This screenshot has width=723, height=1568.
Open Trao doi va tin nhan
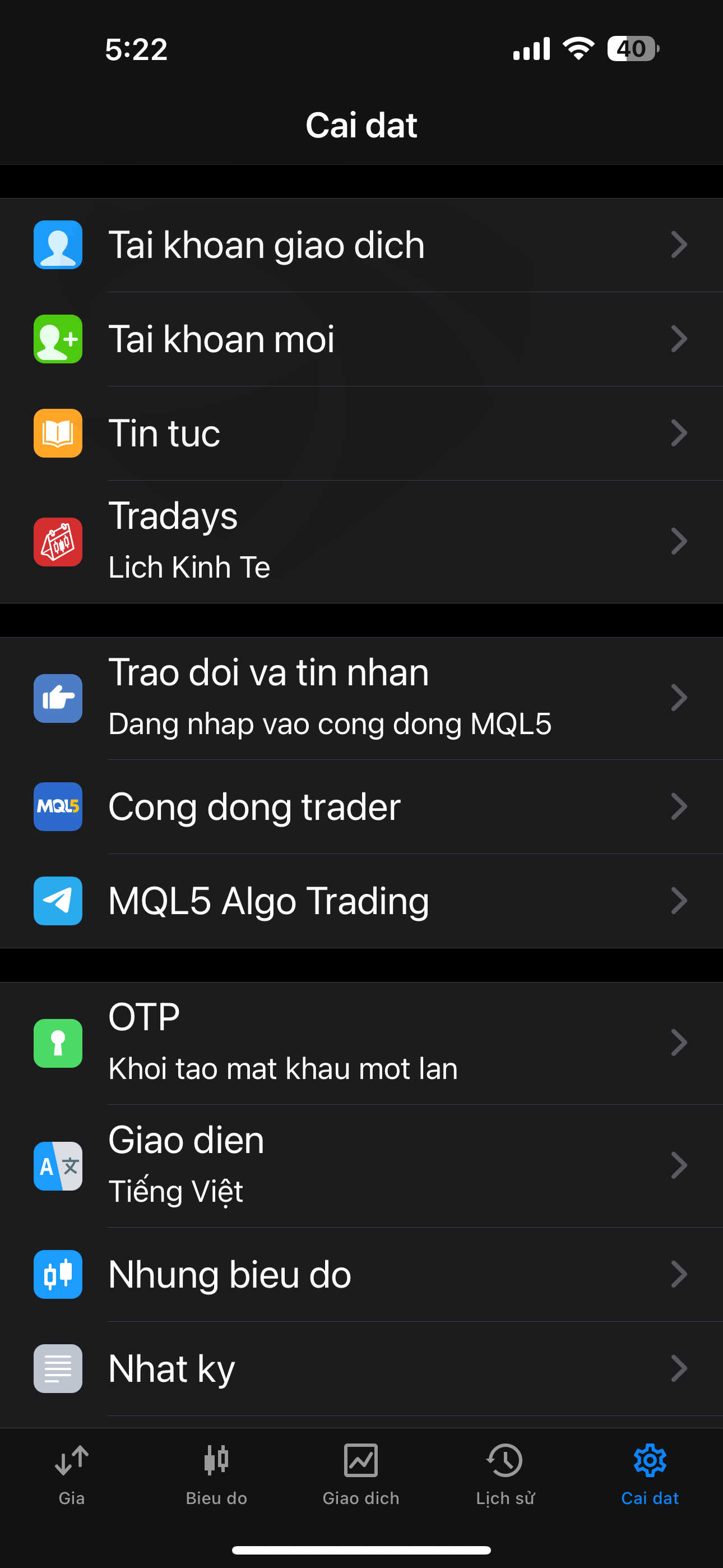click(x=361, y=698)
